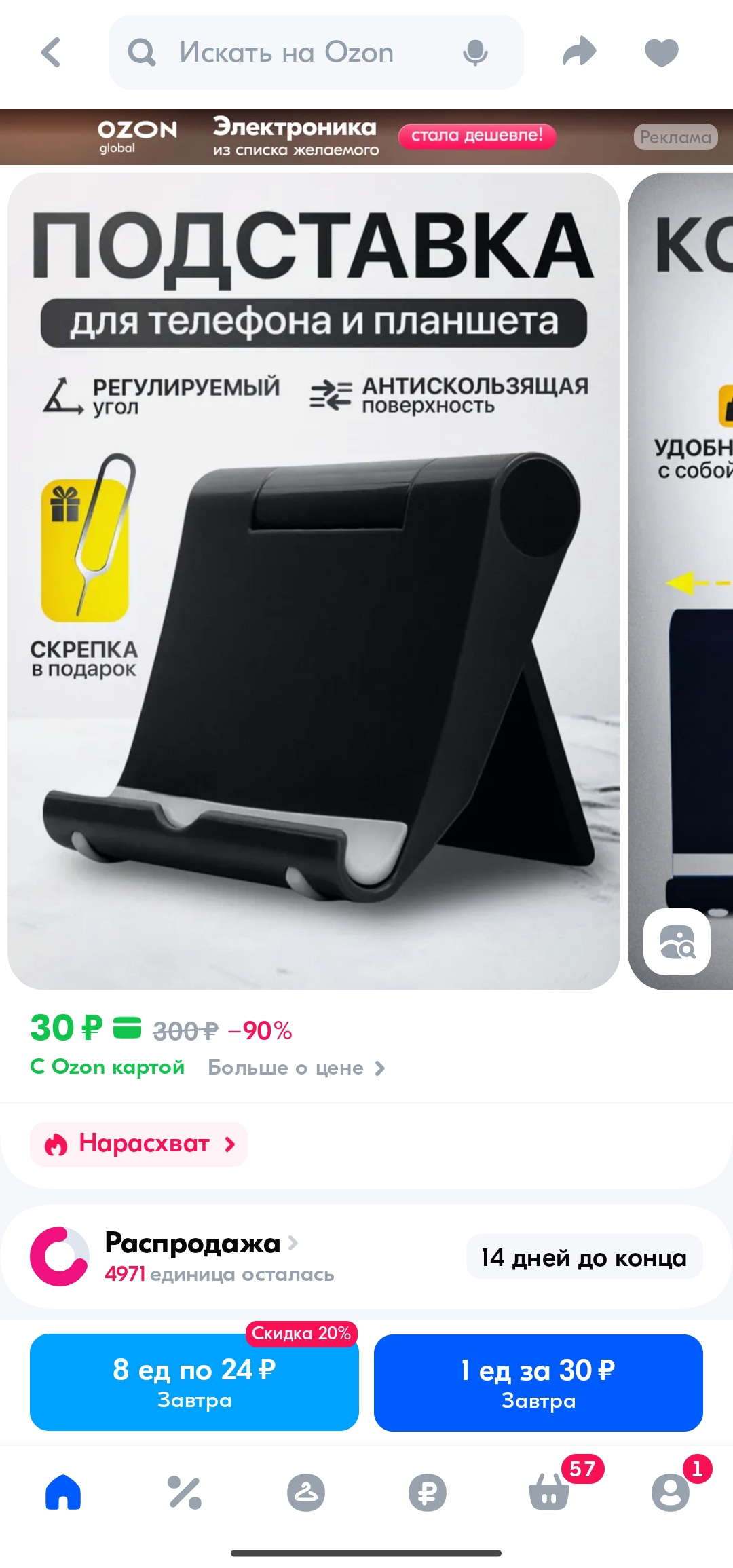The width and height of the screenshot is (733, 1568).
Task: Add the product to favorites
Action: pos(661,52)
